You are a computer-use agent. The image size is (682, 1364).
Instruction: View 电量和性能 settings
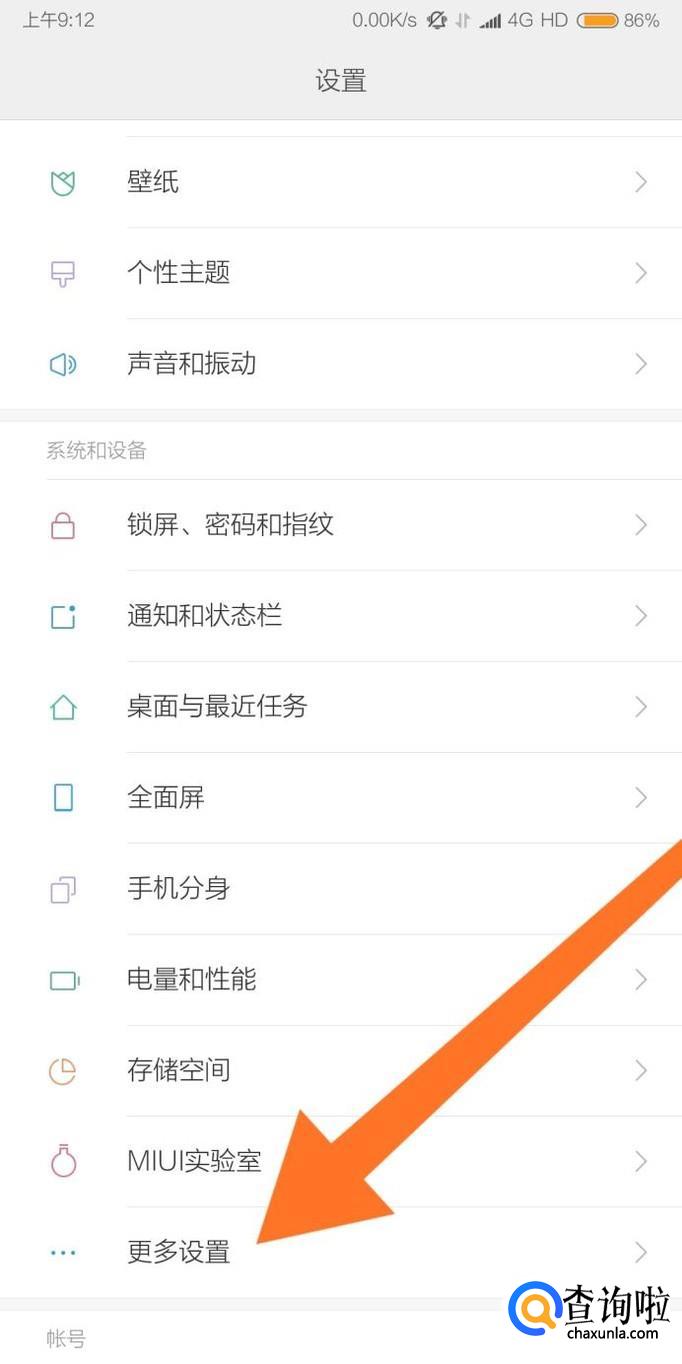(191, 980)
